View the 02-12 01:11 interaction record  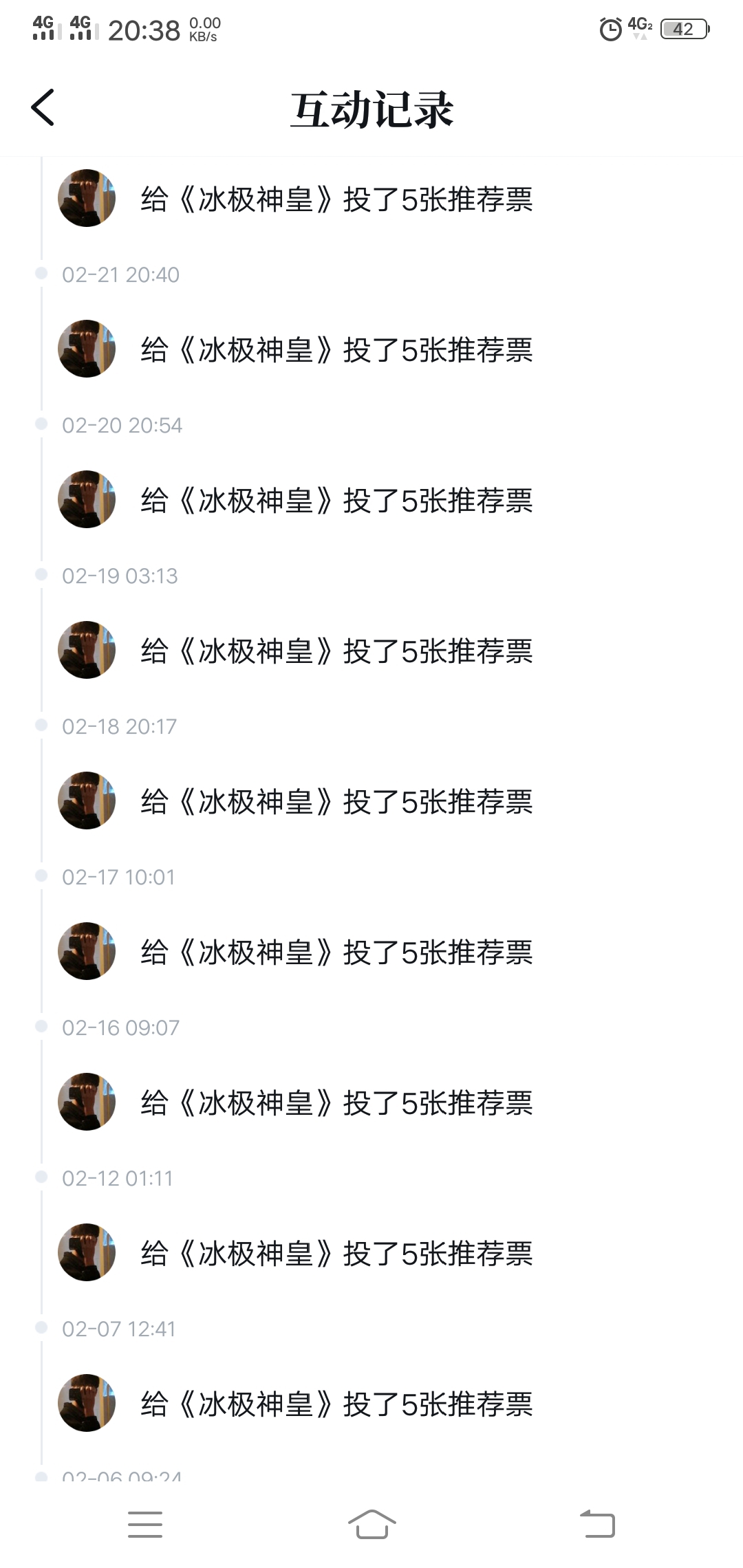coord(336,1254)
